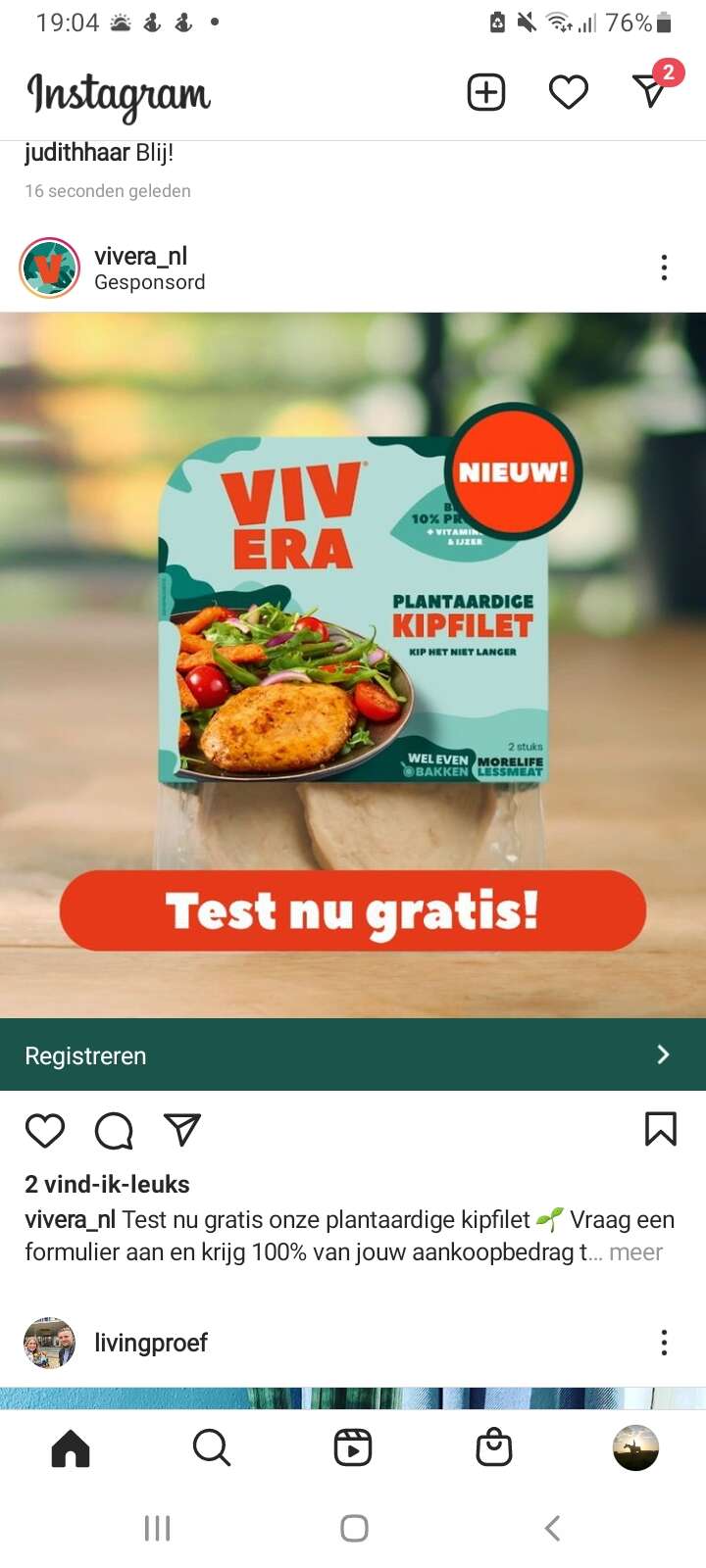Open my profile tab
Image resolution: width=706 pixels, height=1568 pixels.
[635, 1447]
